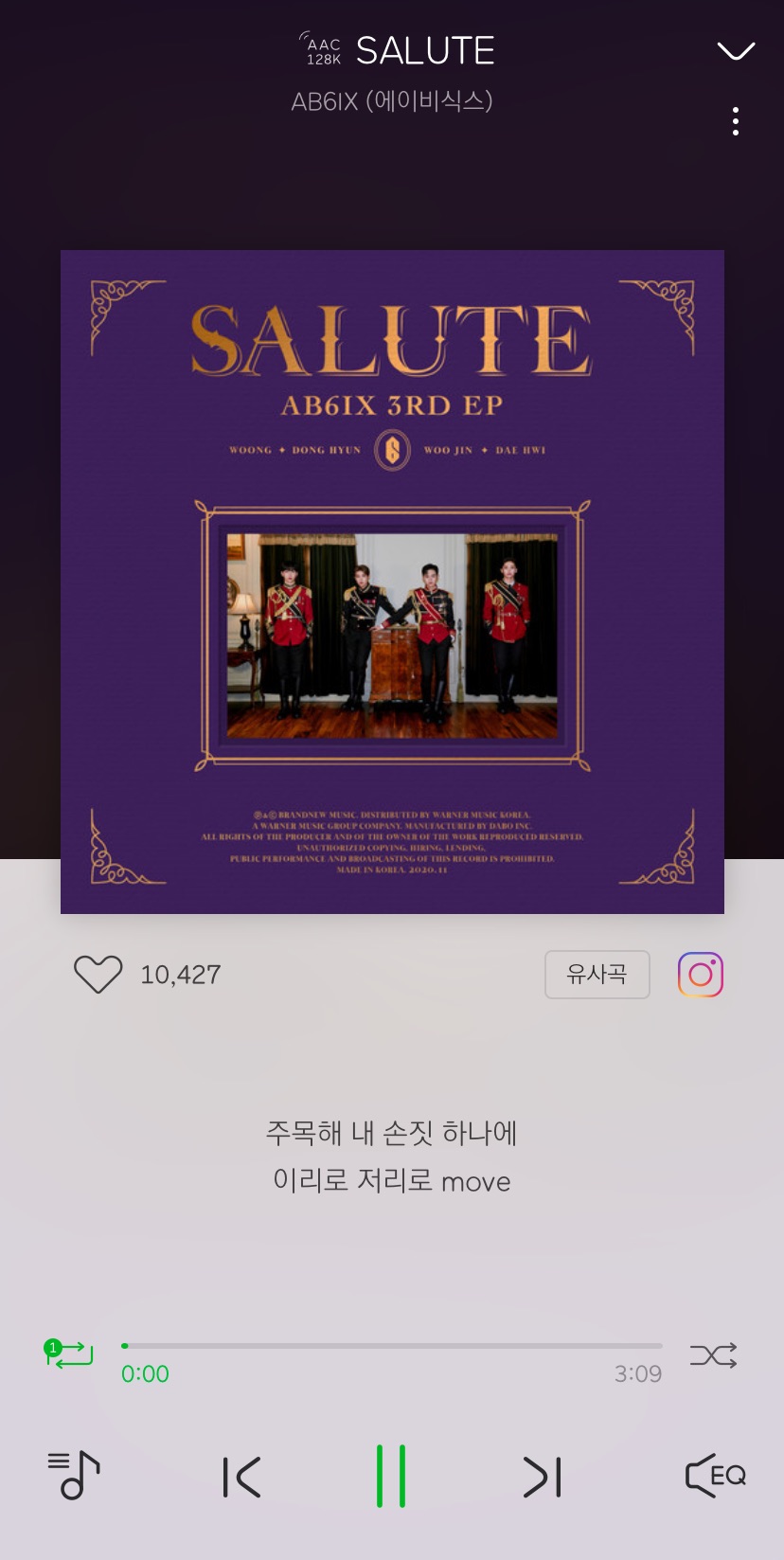
Task: Tap the SALUTE album cover art
Action: (392, 582)
